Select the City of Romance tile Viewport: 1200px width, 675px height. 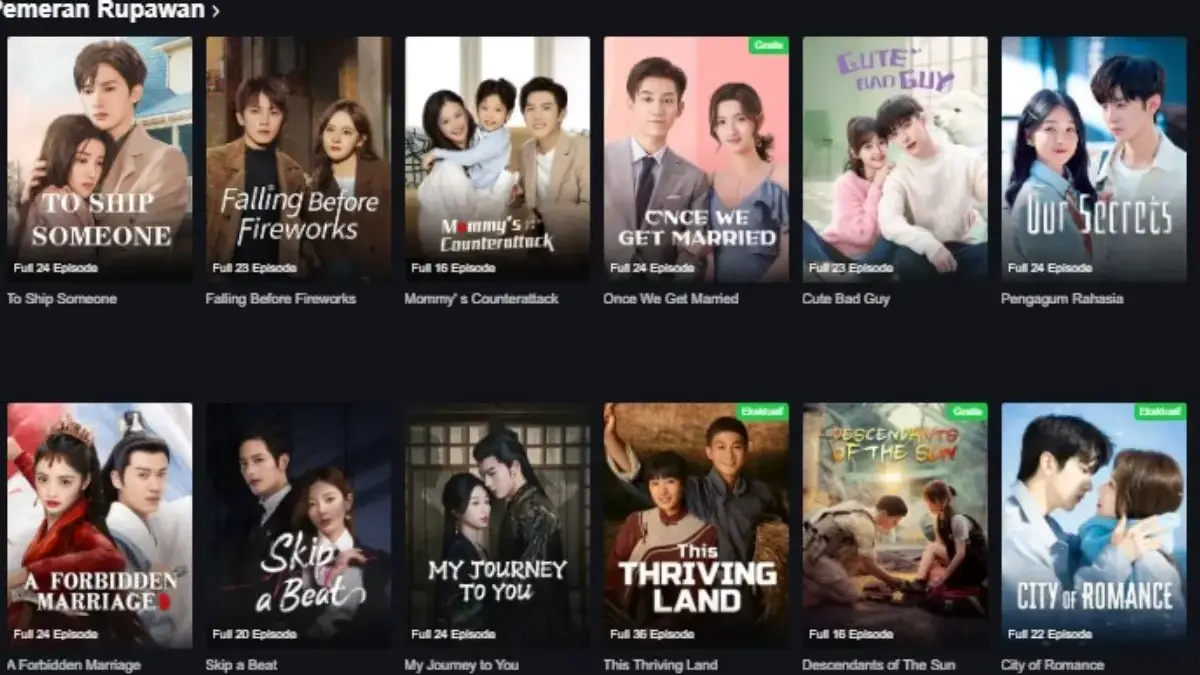1094,524
